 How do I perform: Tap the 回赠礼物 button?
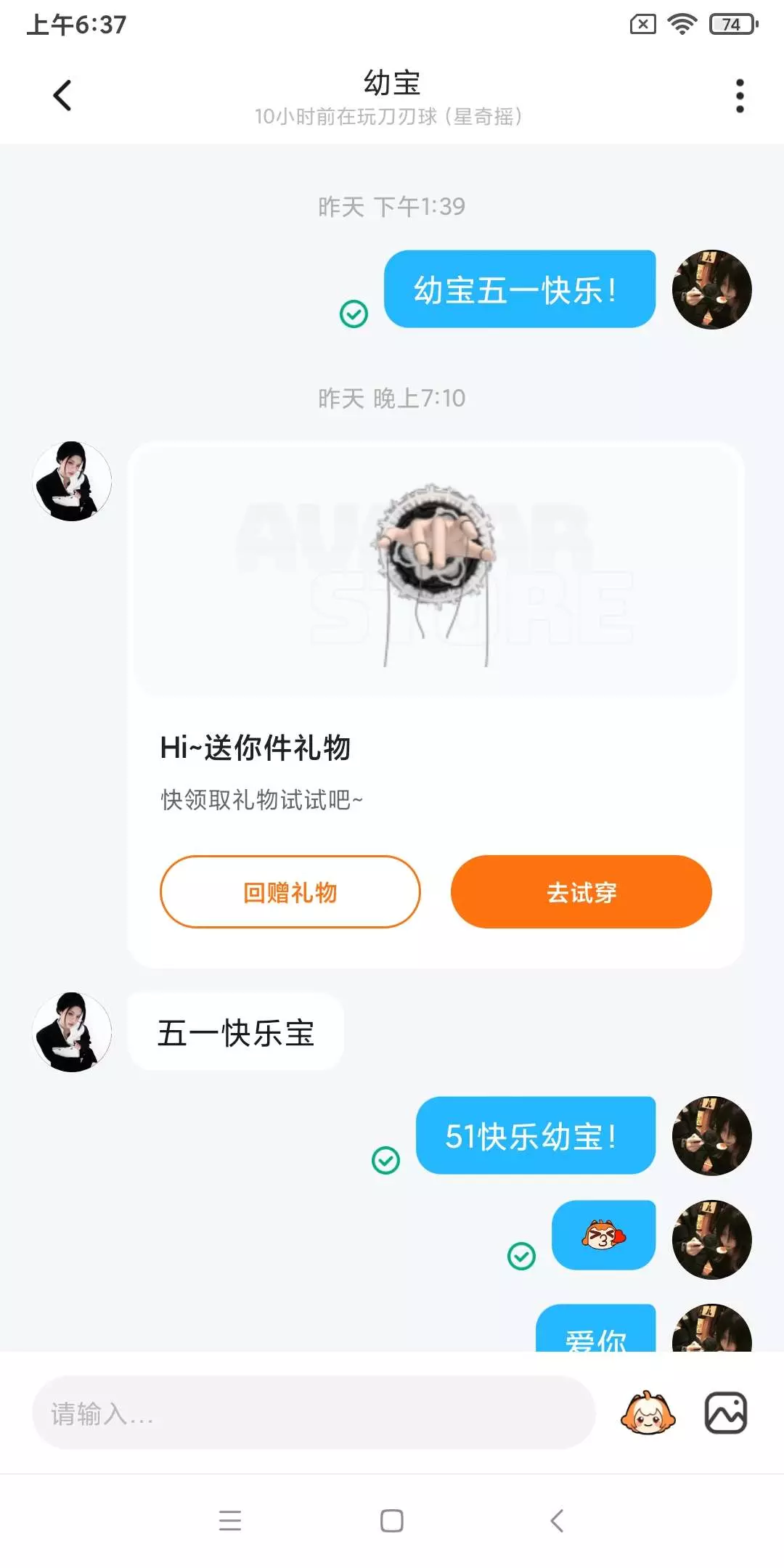tap(290, 891)
